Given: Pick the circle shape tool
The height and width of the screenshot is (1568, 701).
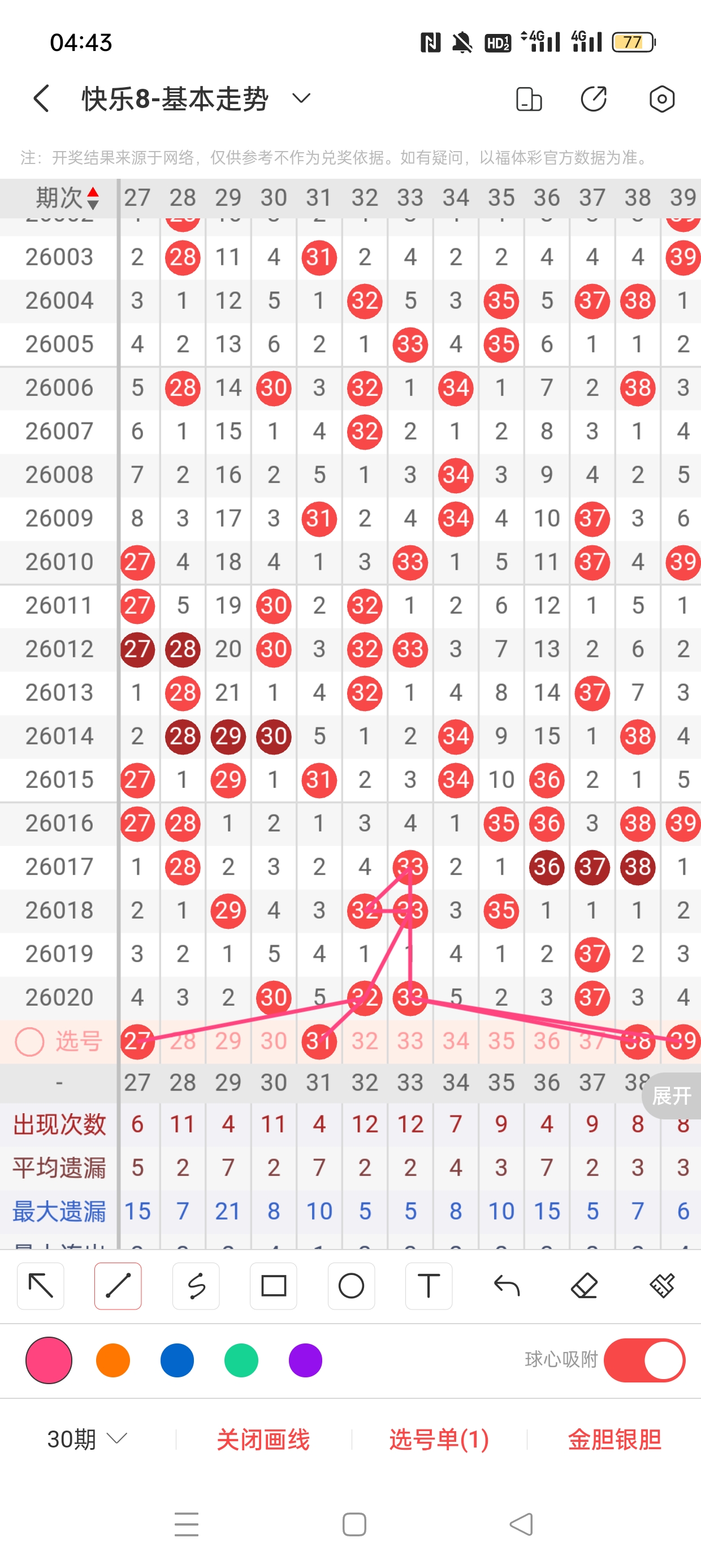Looking at the screenshot, I should 351,1286.
